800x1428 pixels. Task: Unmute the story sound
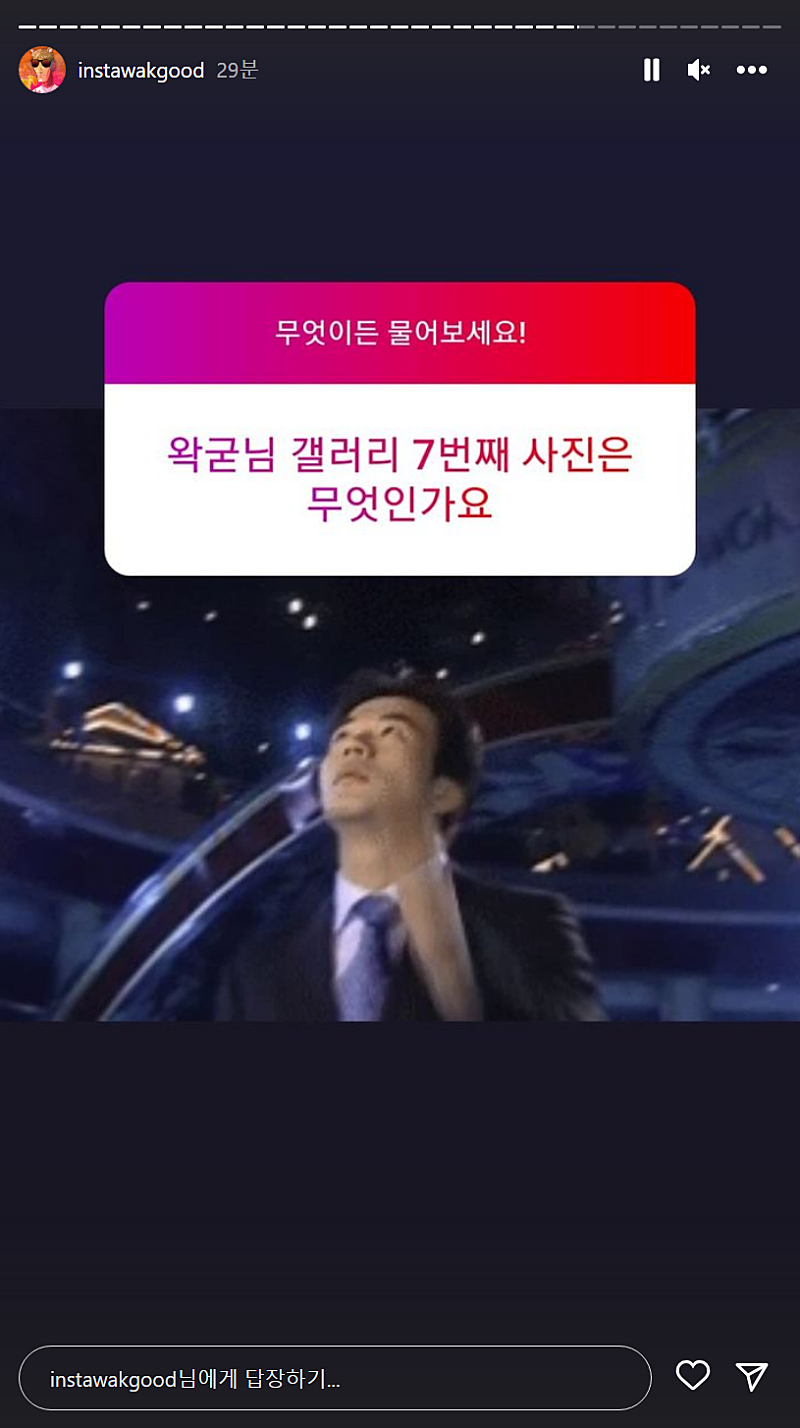(699, 70)
